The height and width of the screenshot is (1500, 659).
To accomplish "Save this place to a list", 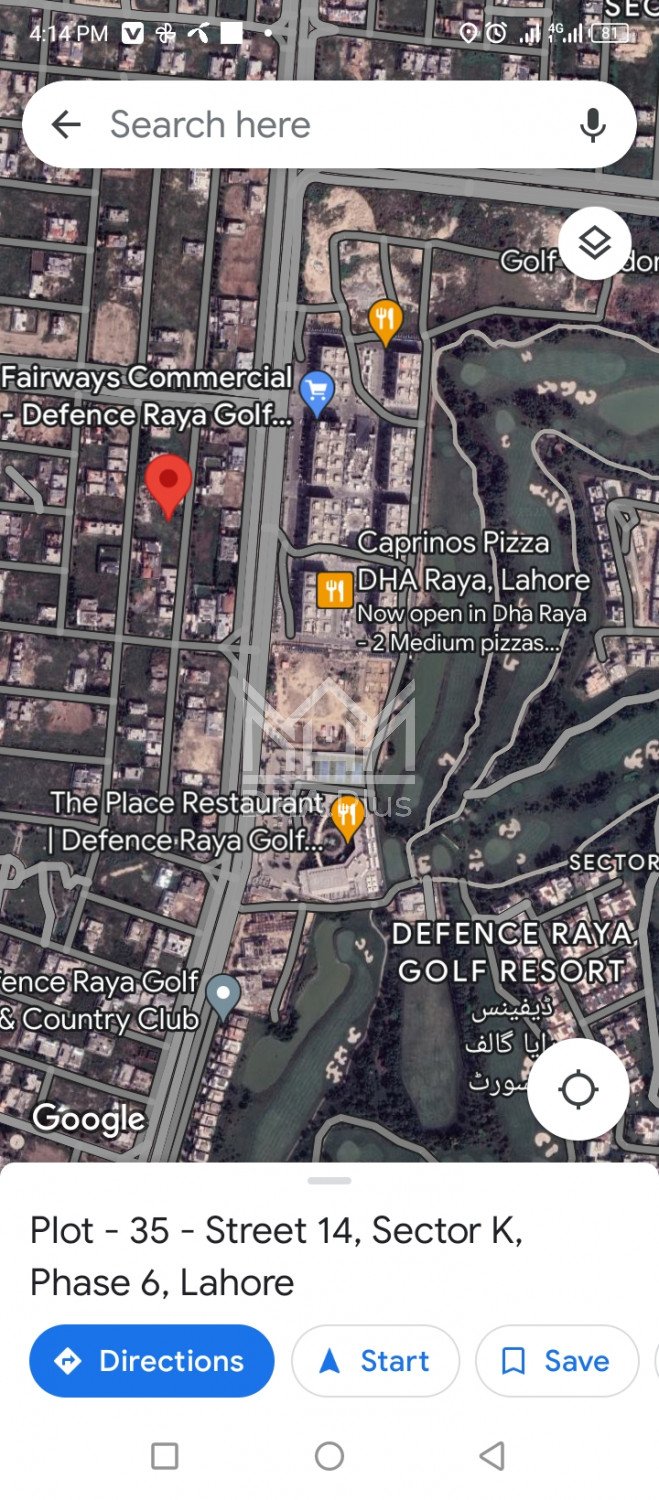I will 556,1361.
